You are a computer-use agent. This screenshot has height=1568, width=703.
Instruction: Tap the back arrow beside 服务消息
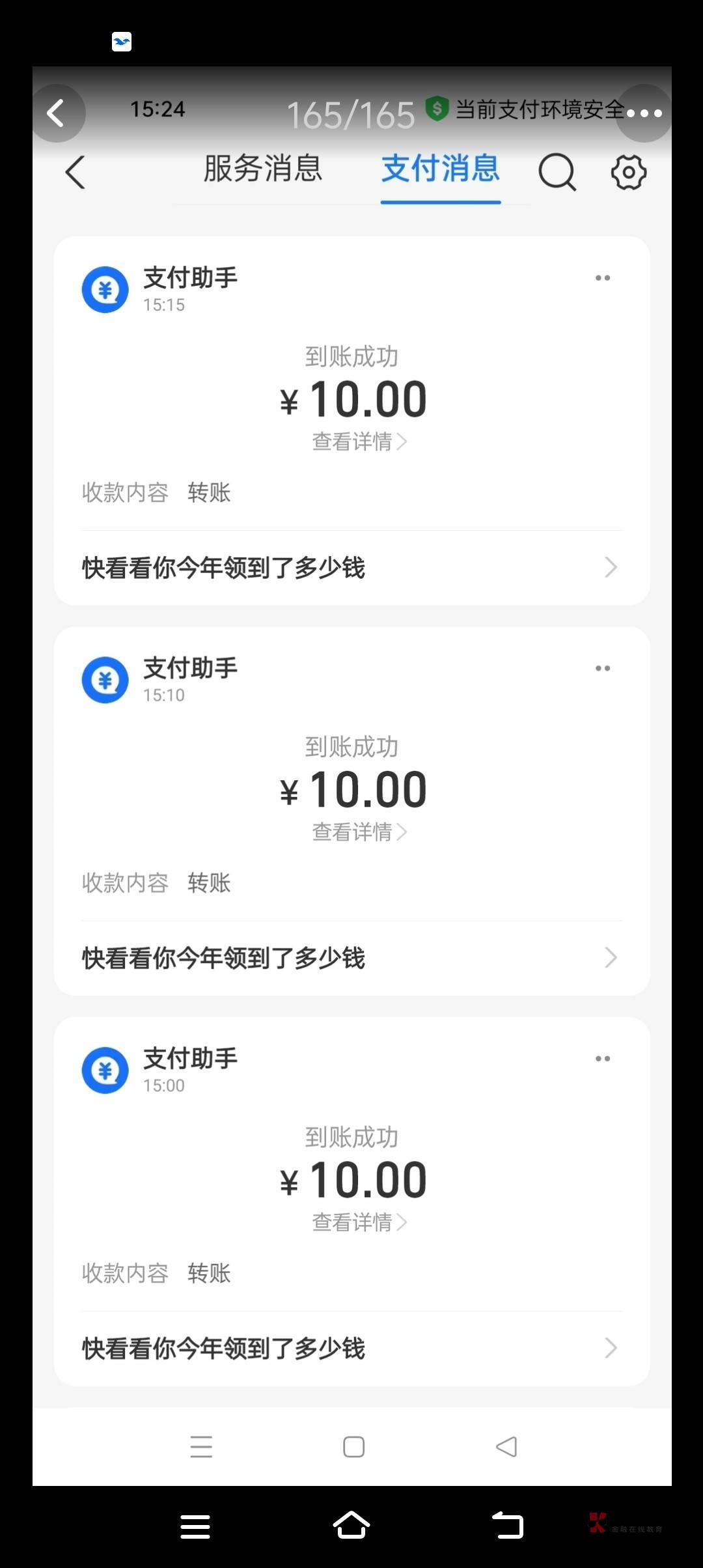coord(76,173)
